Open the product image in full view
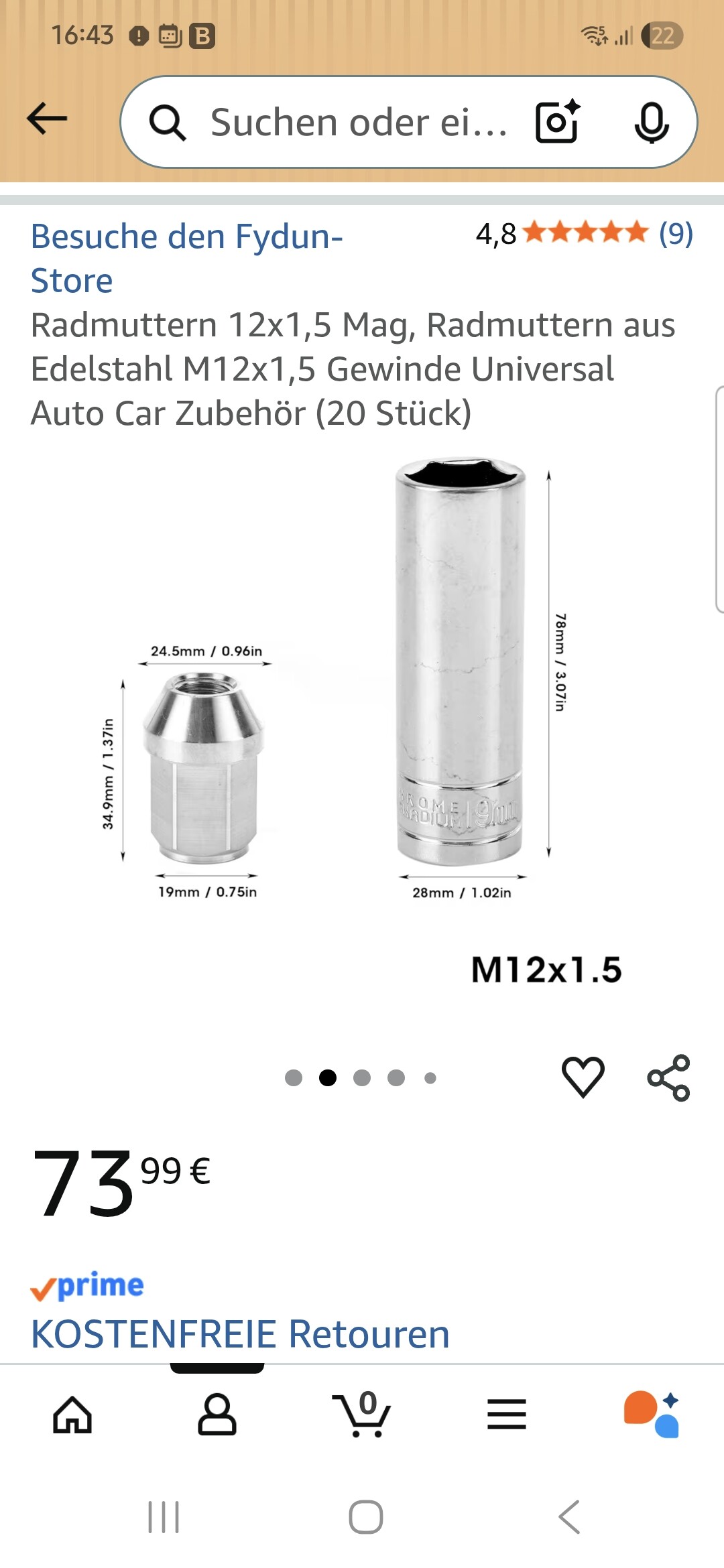 tap(362, 724)
